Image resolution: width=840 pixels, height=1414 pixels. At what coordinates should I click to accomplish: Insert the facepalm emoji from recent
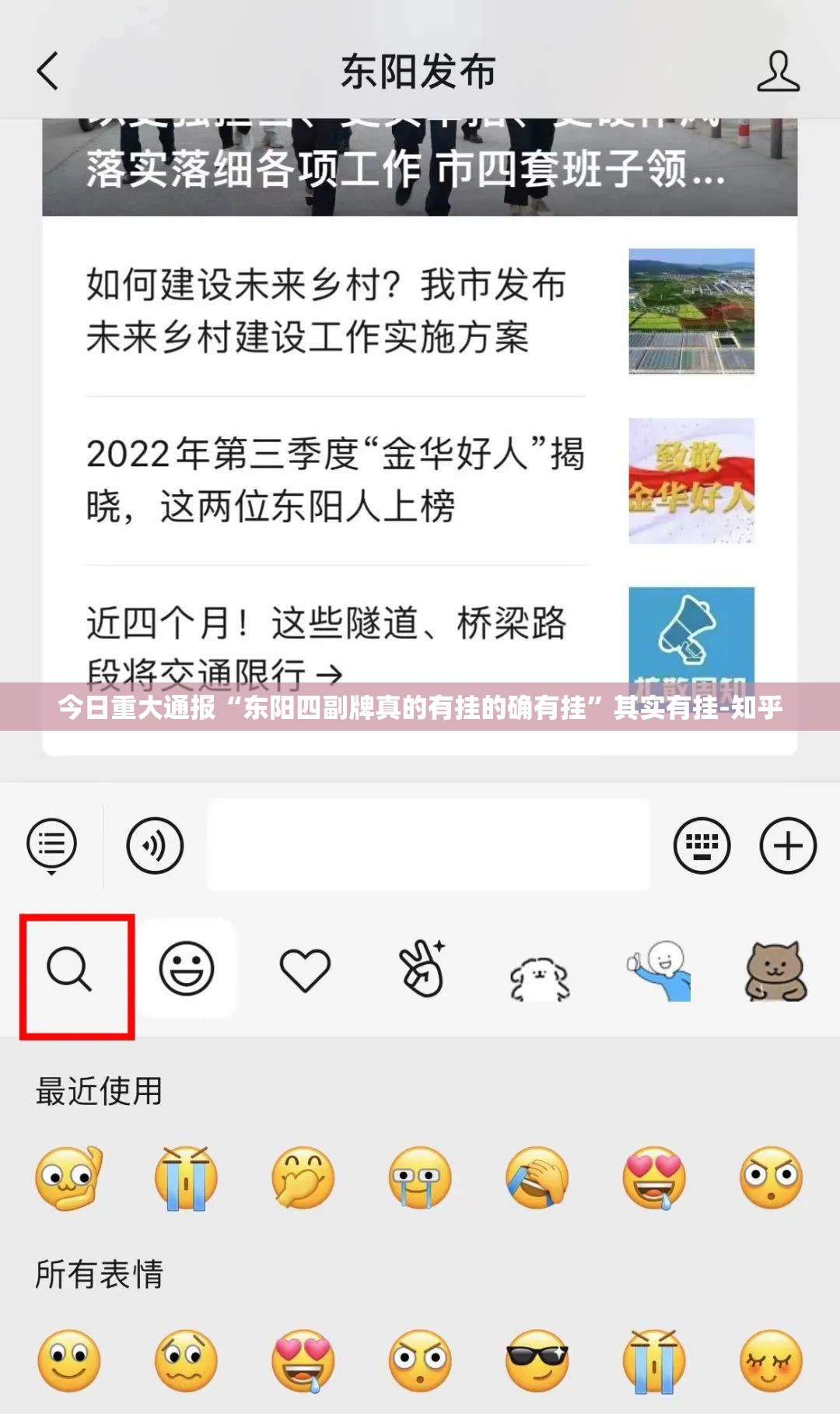point(537,1177)
